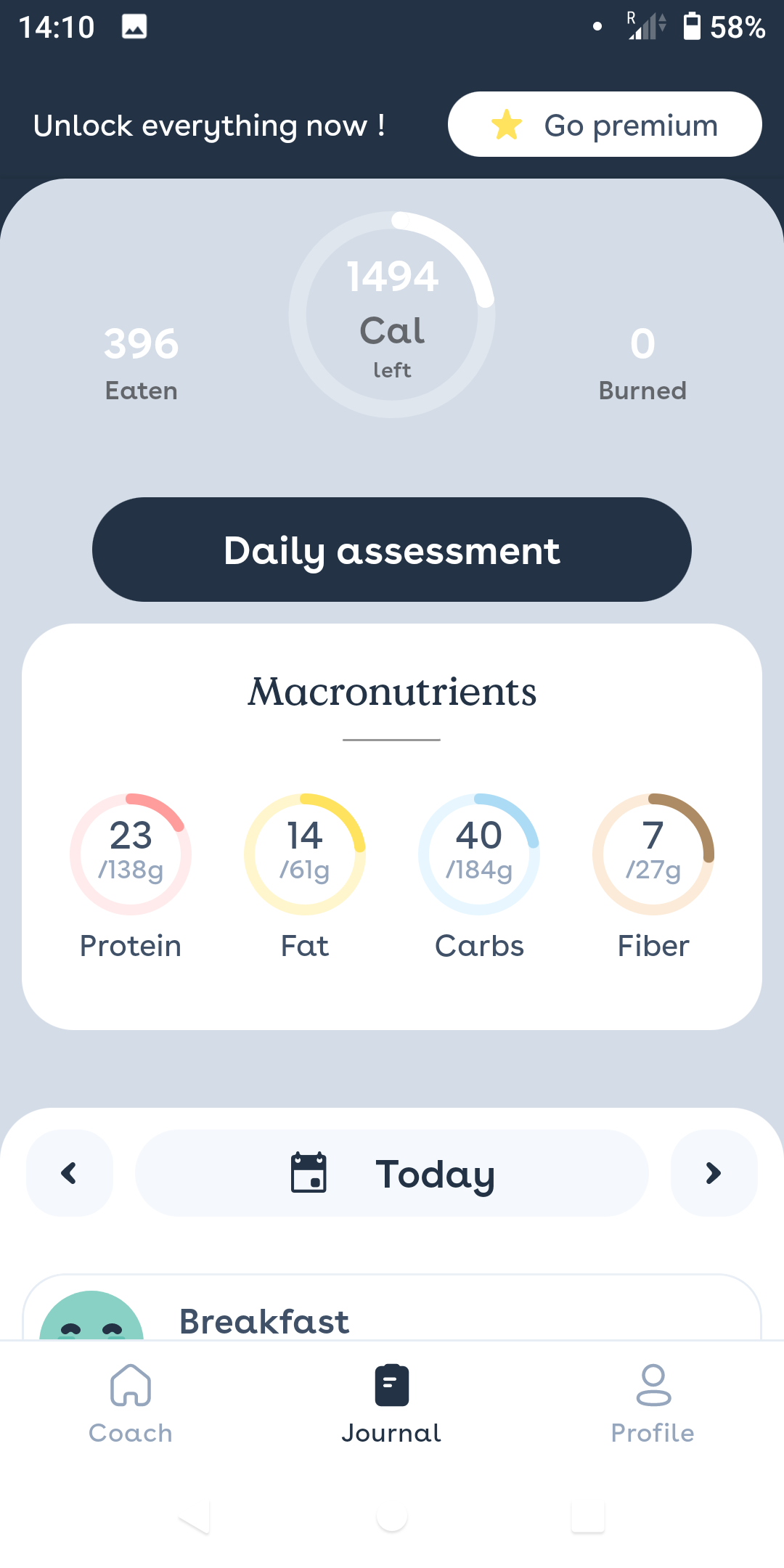
Task: Open the Daily assessment
Action: pos(392,550)
